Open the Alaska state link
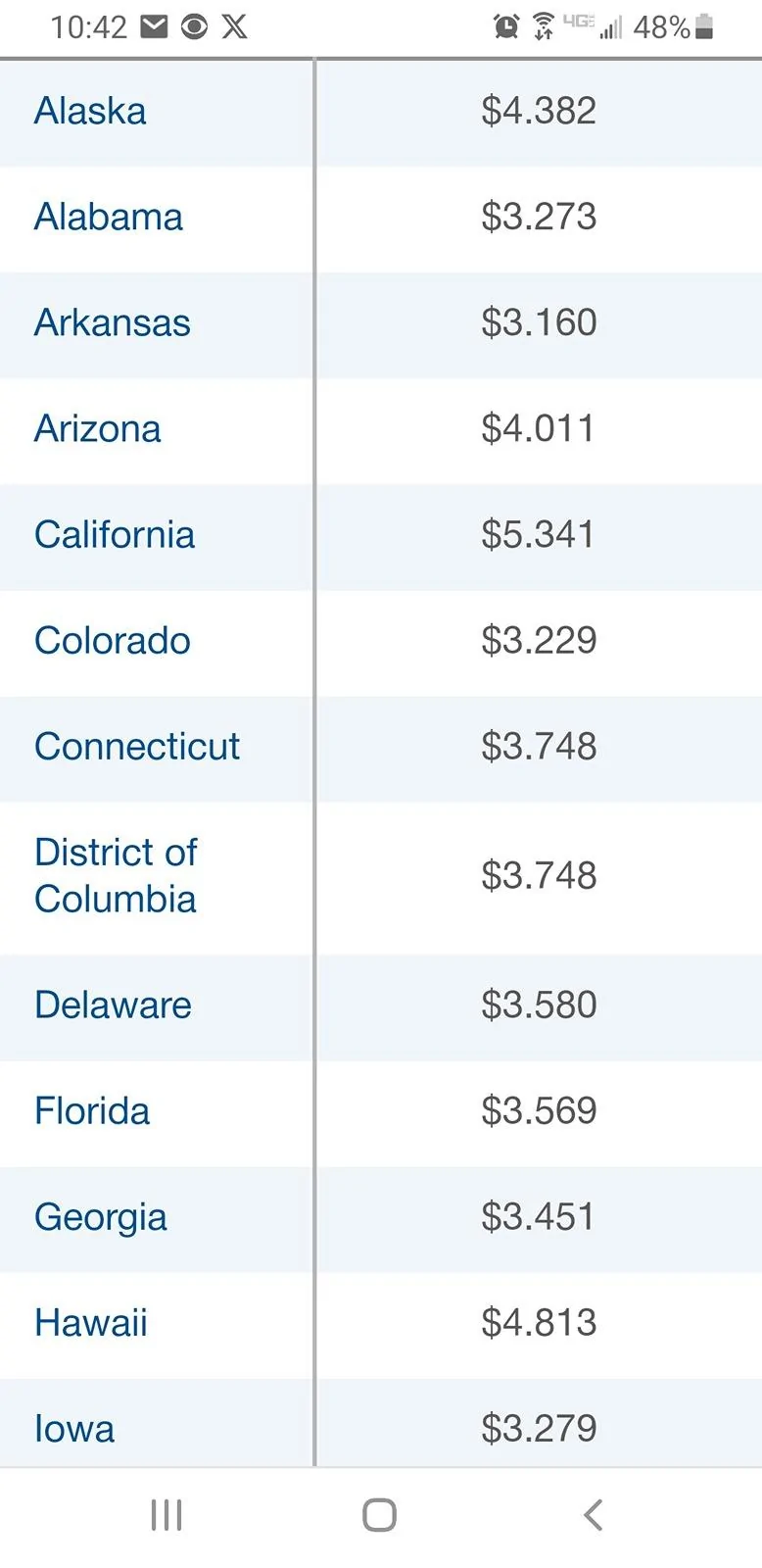Screen dimensions: 762x1568 tap(90, 112)
